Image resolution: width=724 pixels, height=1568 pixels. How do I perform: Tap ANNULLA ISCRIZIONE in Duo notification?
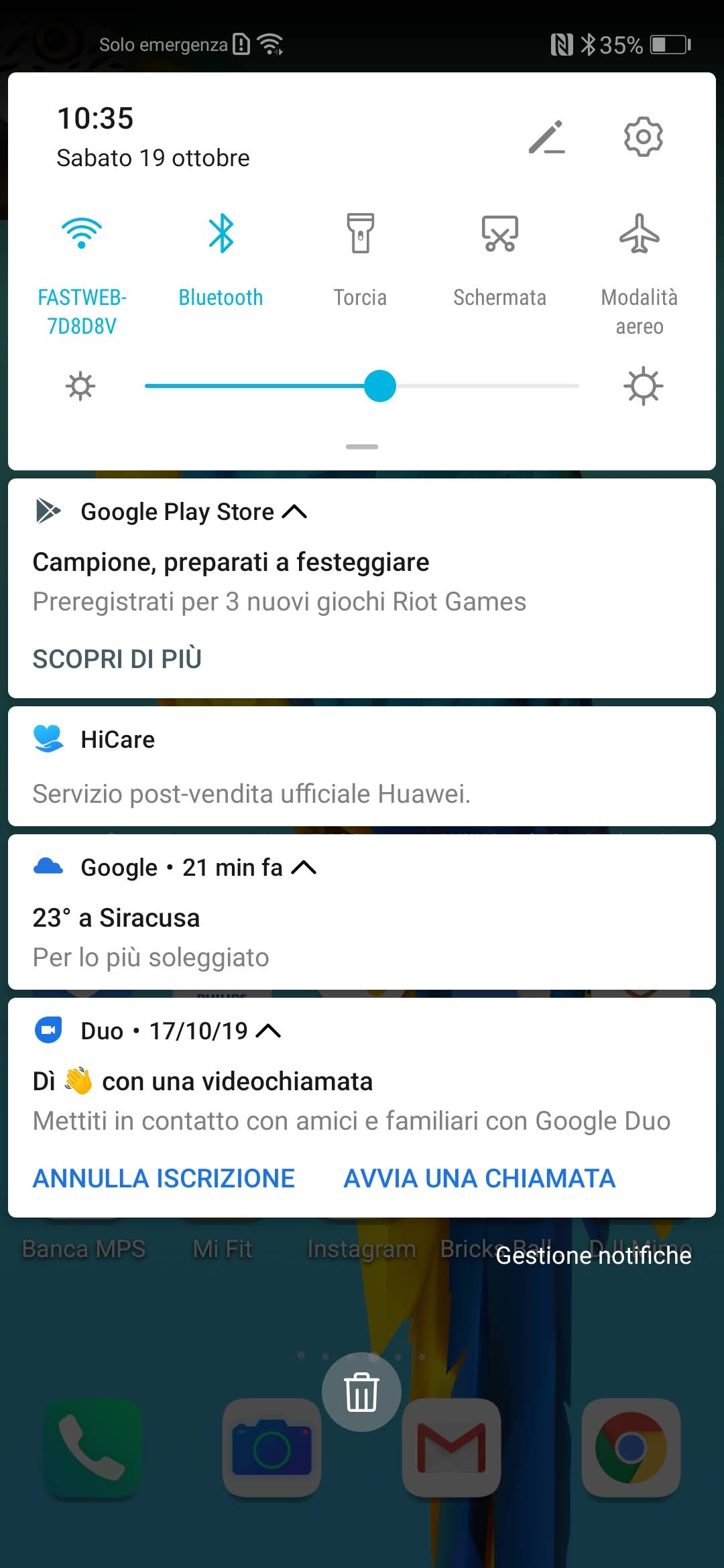pyautogui.click(x=164, y=1179)
